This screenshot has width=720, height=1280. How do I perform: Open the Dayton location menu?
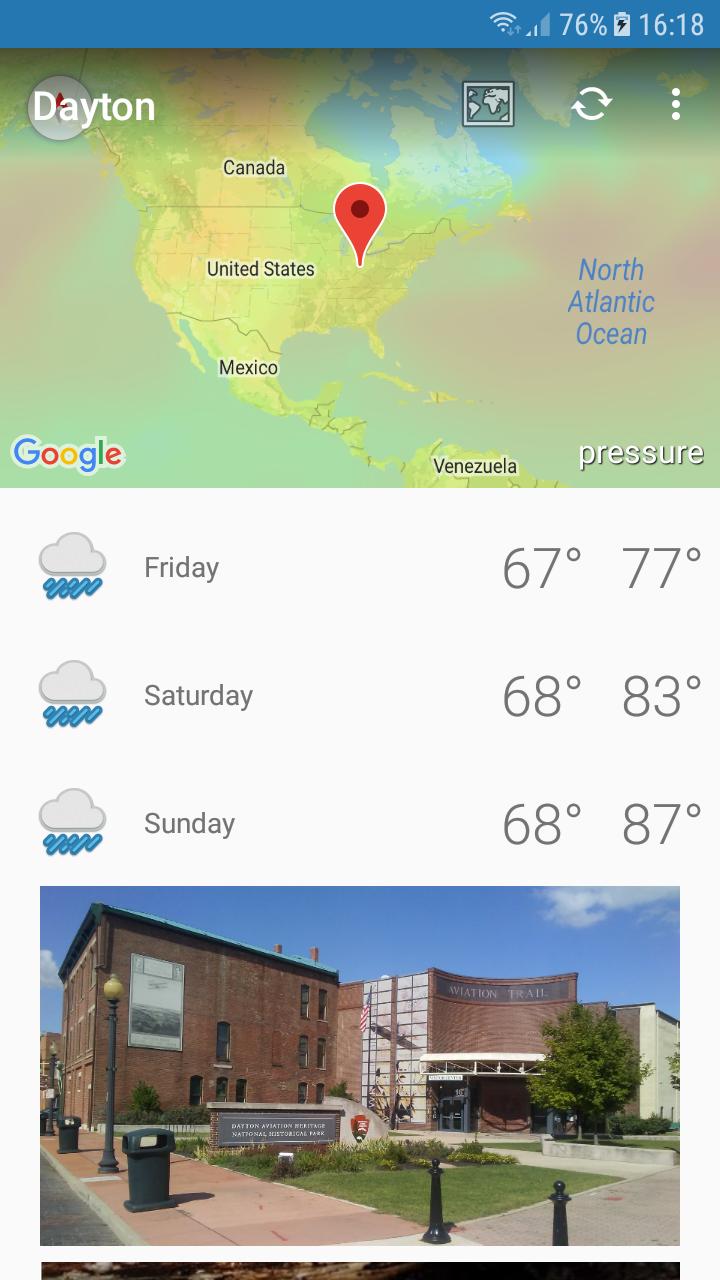click(93, 105)
